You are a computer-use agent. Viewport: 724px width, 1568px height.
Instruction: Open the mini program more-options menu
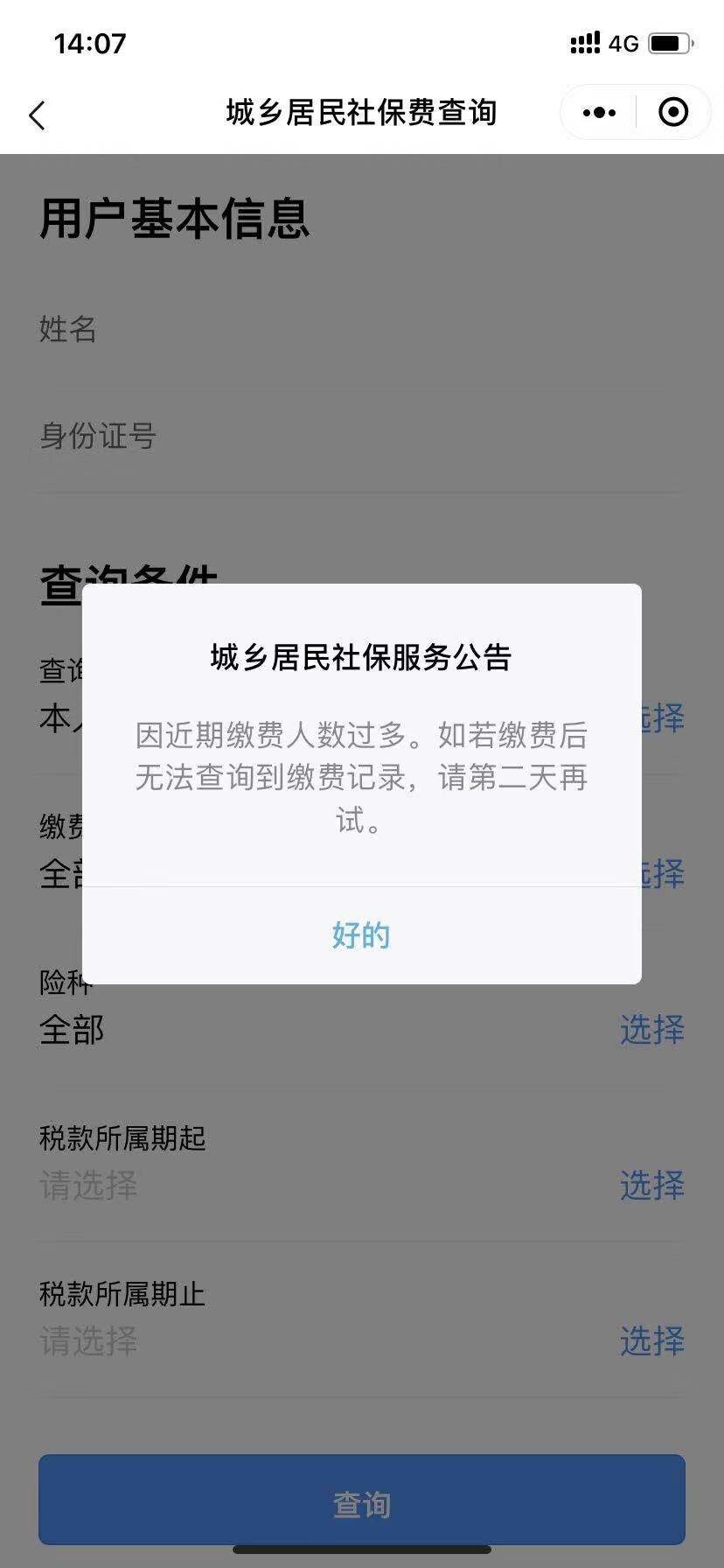click(x=599, y=113)
